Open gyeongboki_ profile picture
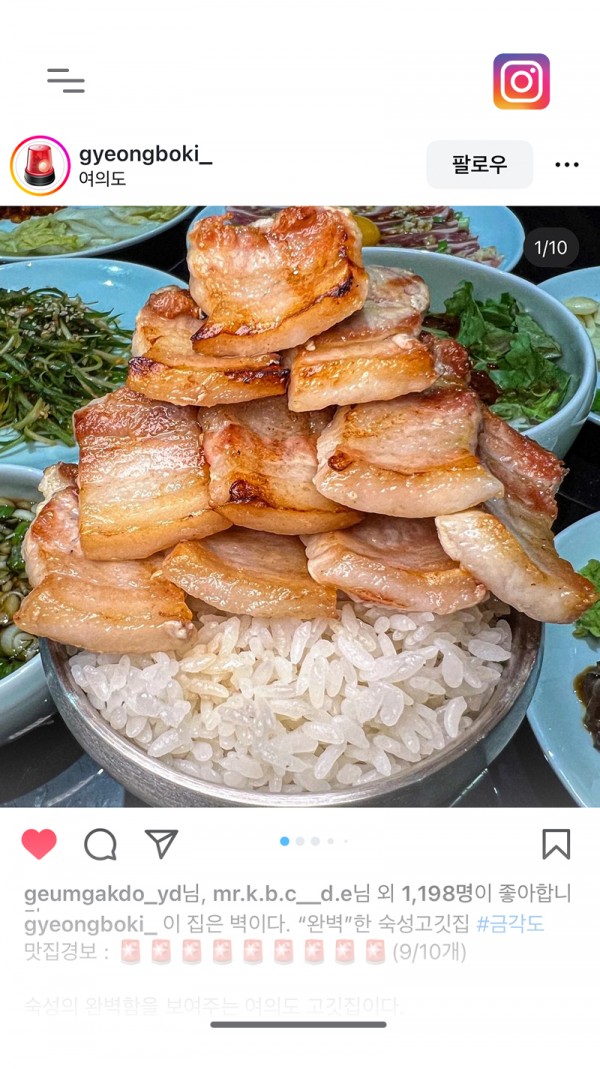600x1069 pixels. pos(40,166)
